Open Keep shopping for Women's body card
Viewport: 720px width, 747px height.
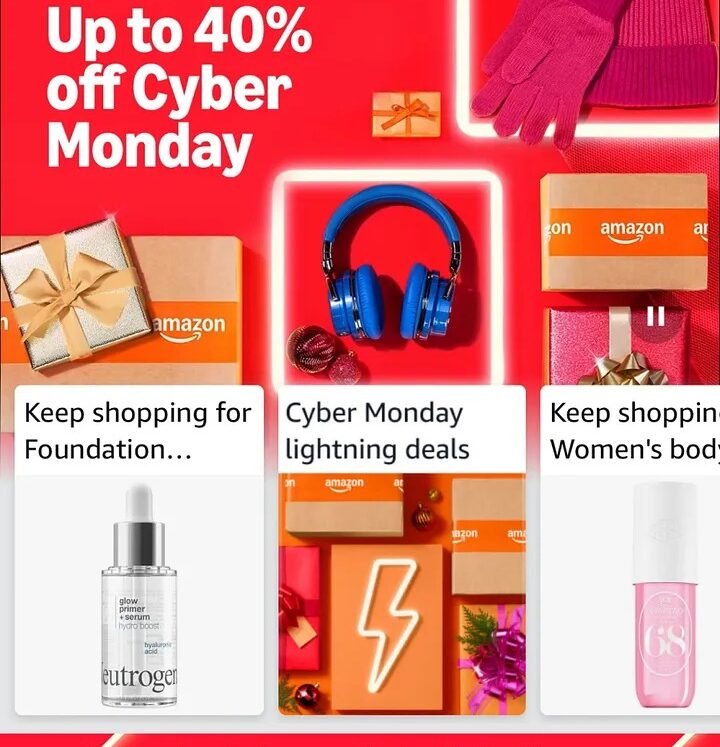[x=632, y=550]
